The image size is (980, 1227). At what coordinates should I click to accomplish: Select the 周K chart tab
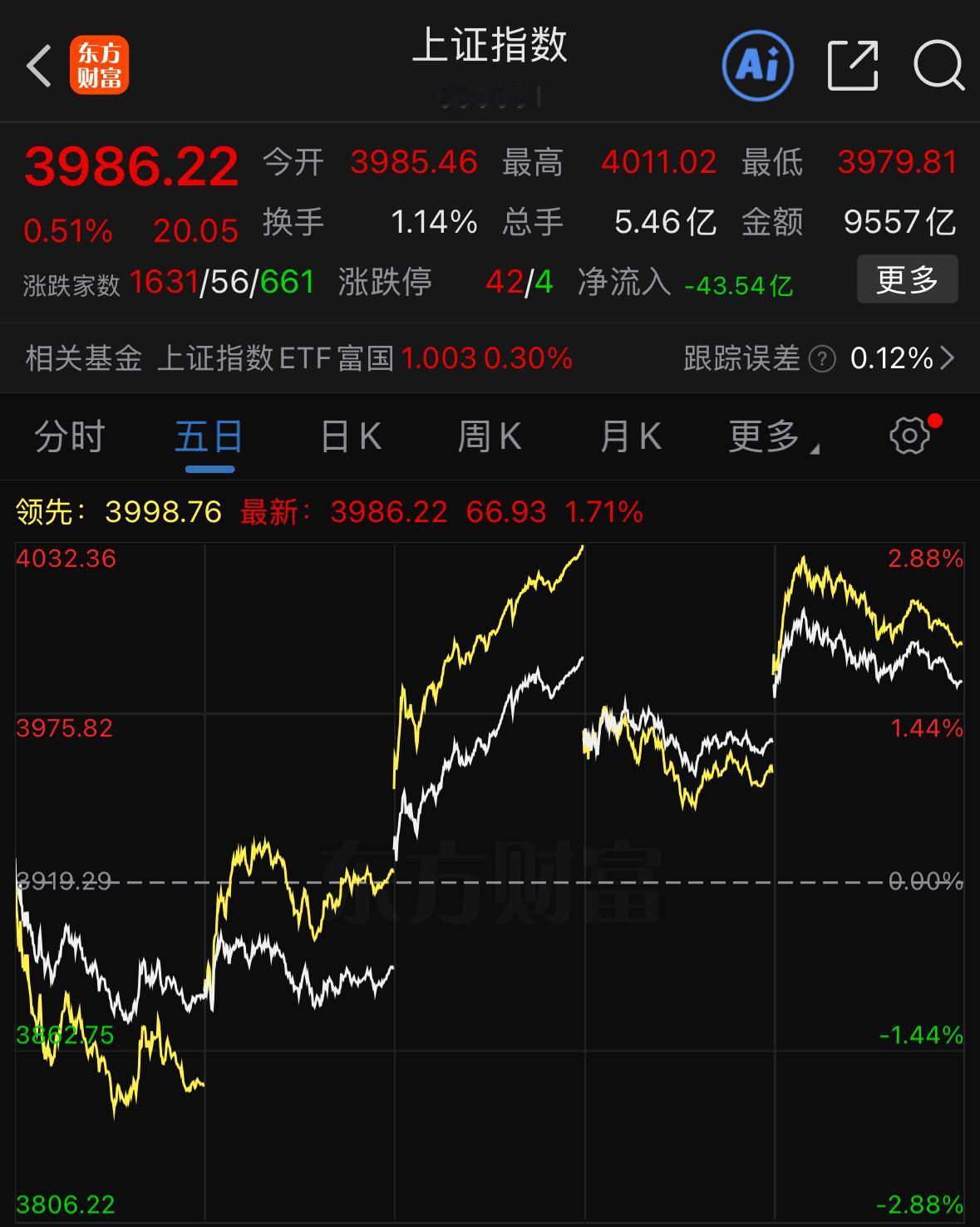(490, 435)
